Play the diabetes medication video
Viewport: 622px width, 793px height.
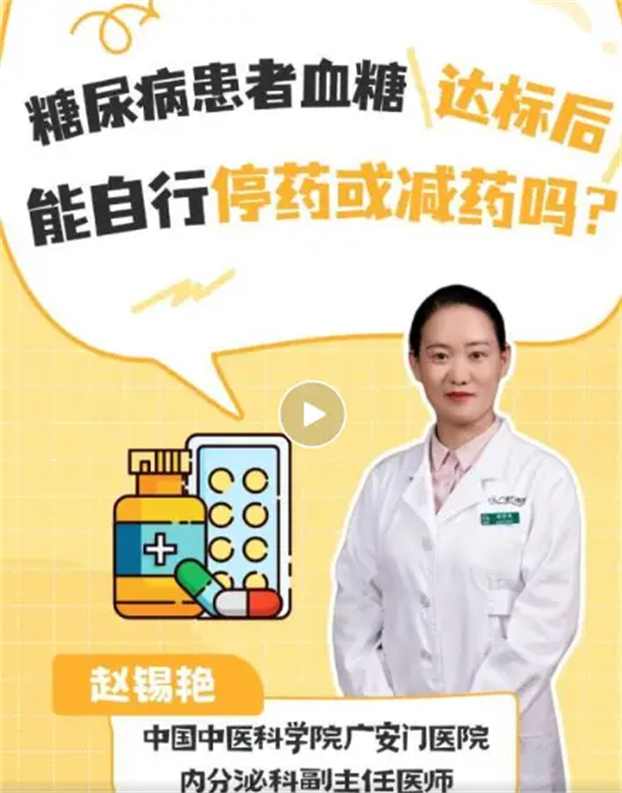312,414
